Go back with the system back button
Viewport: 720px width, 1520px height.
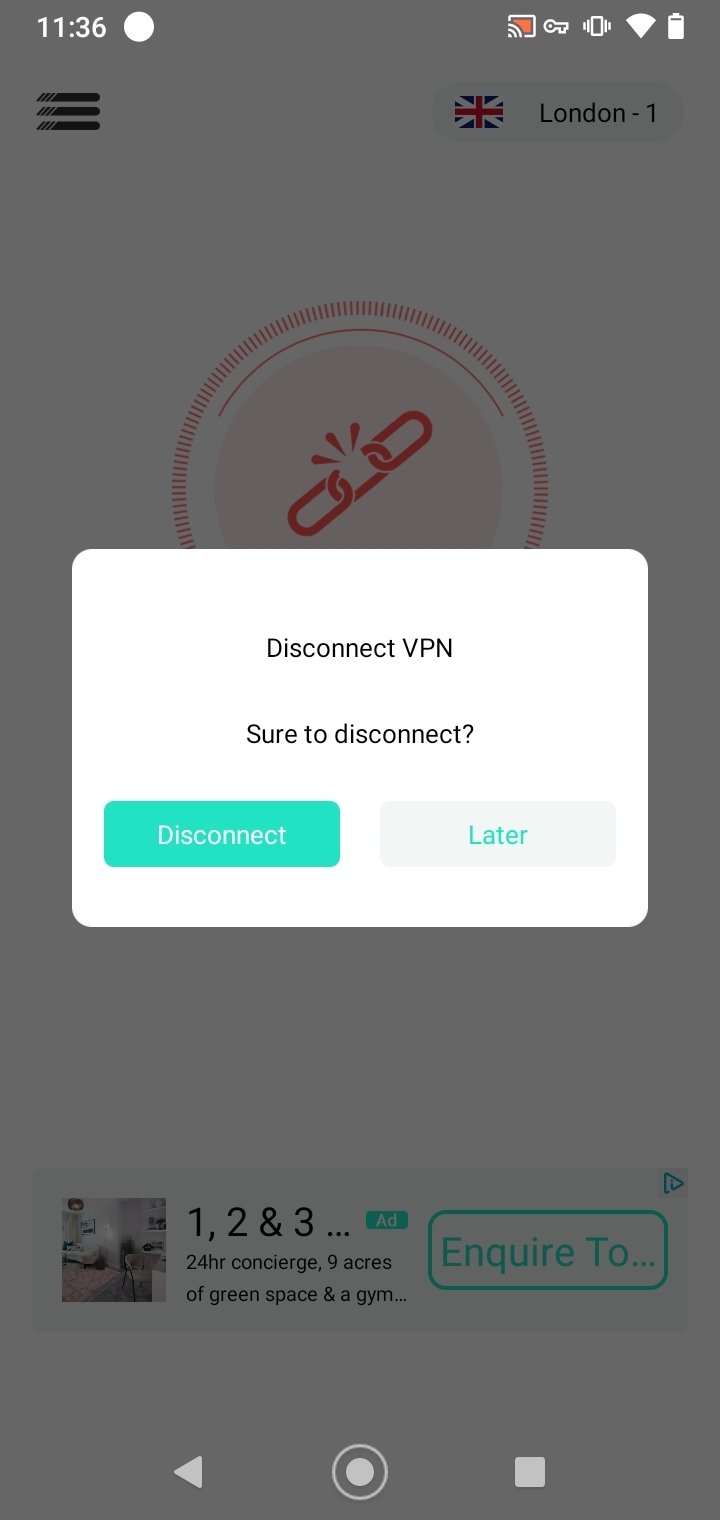(189, 1472)
